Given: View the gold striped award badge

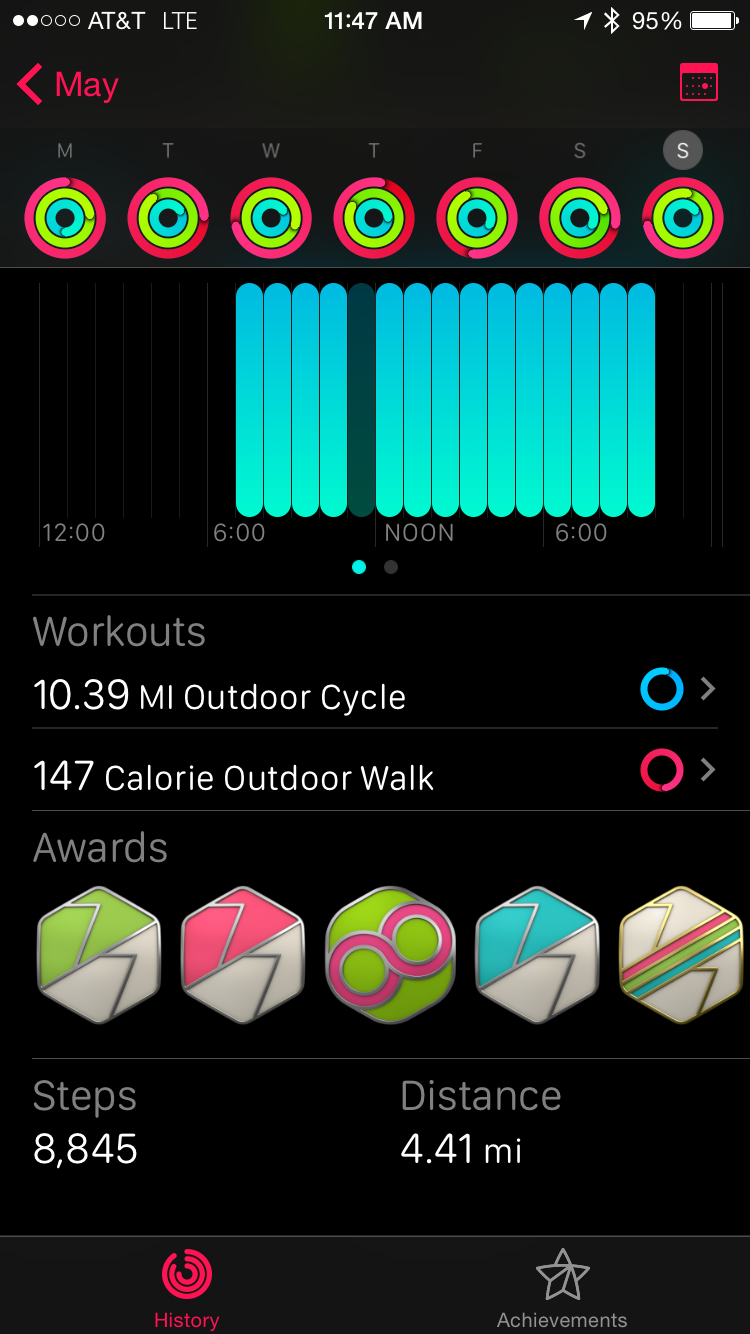Looking at the screenshot, I should point(682,955).
